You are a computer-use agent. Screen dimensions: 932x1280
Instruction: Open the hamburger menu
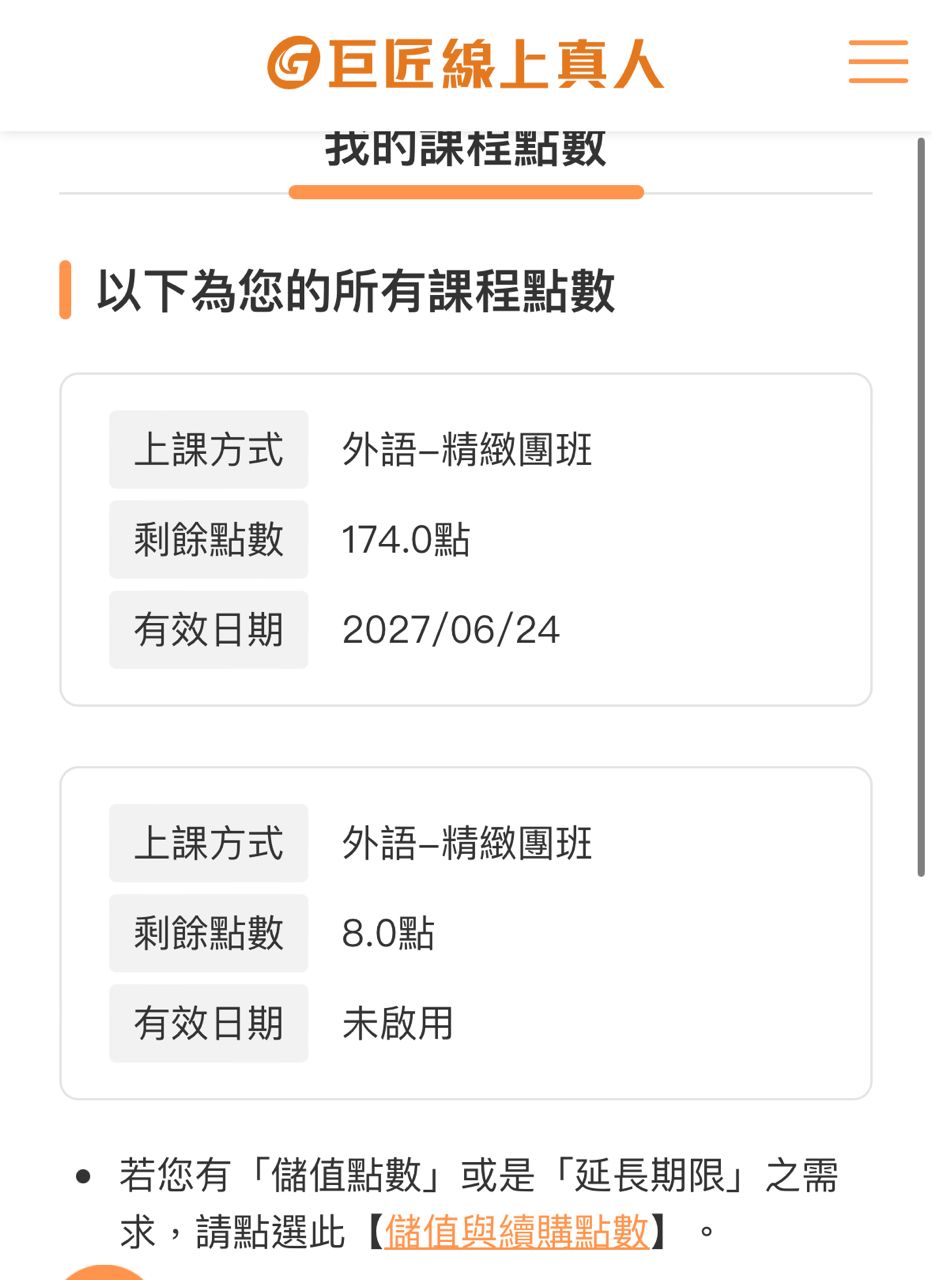878,62
